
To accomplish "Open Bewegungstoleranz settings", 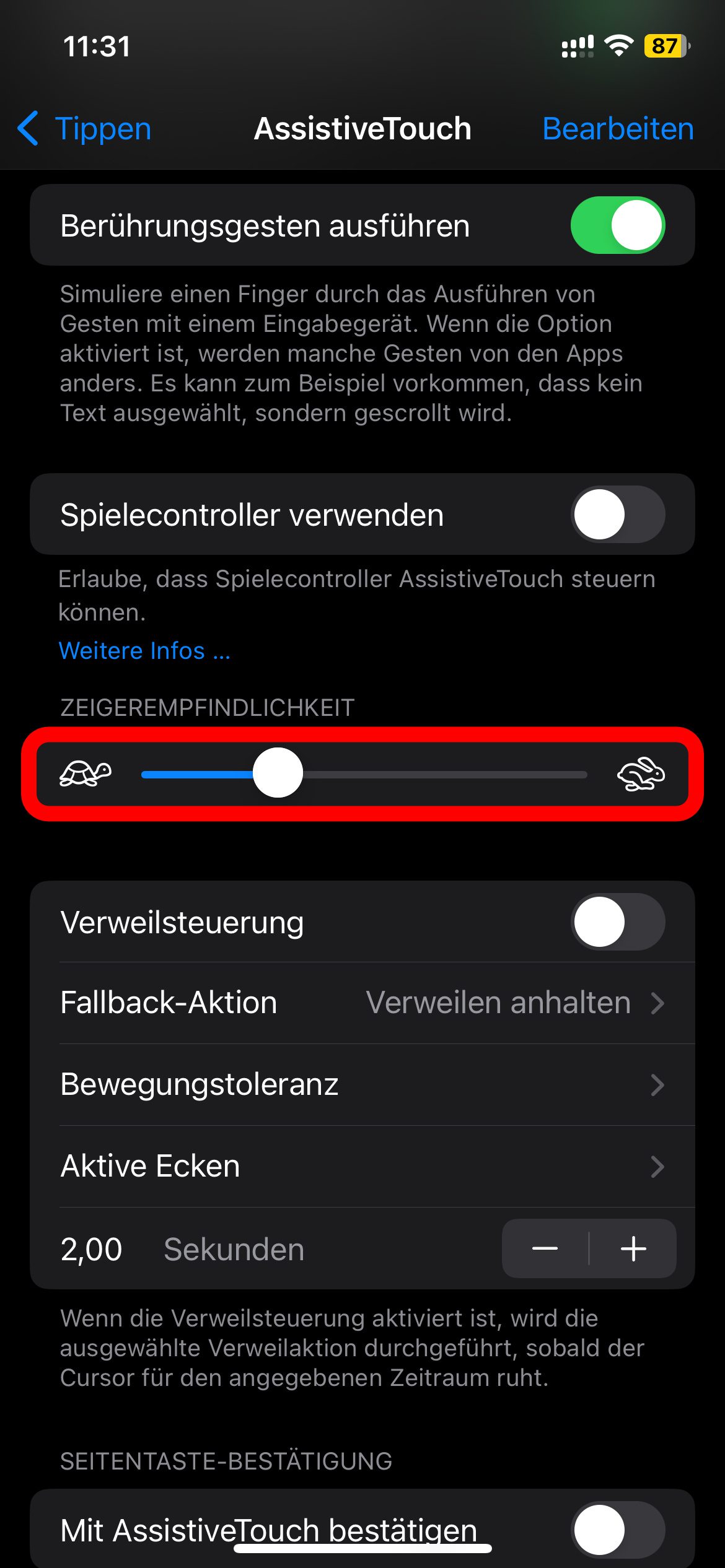I will (x=362, y=1084).
